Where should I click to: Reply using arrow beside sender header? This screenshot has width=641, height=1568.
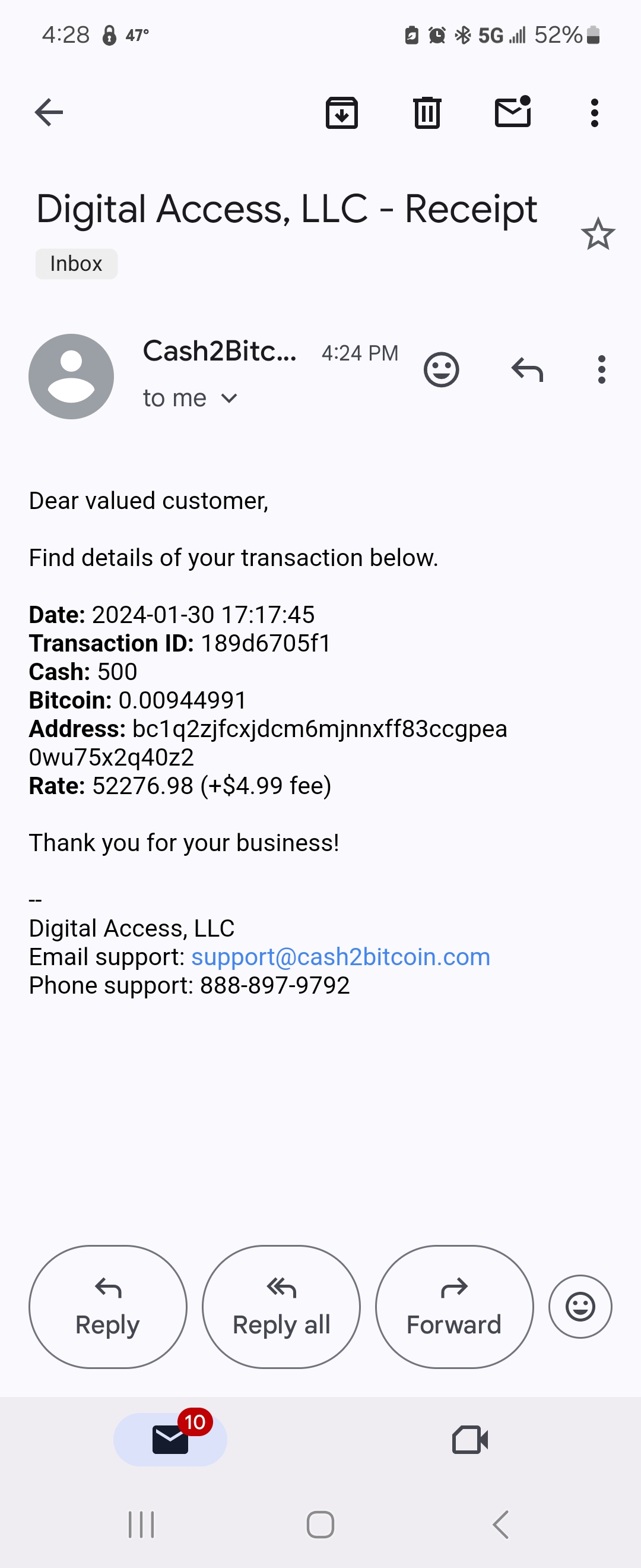coord(526,369)
